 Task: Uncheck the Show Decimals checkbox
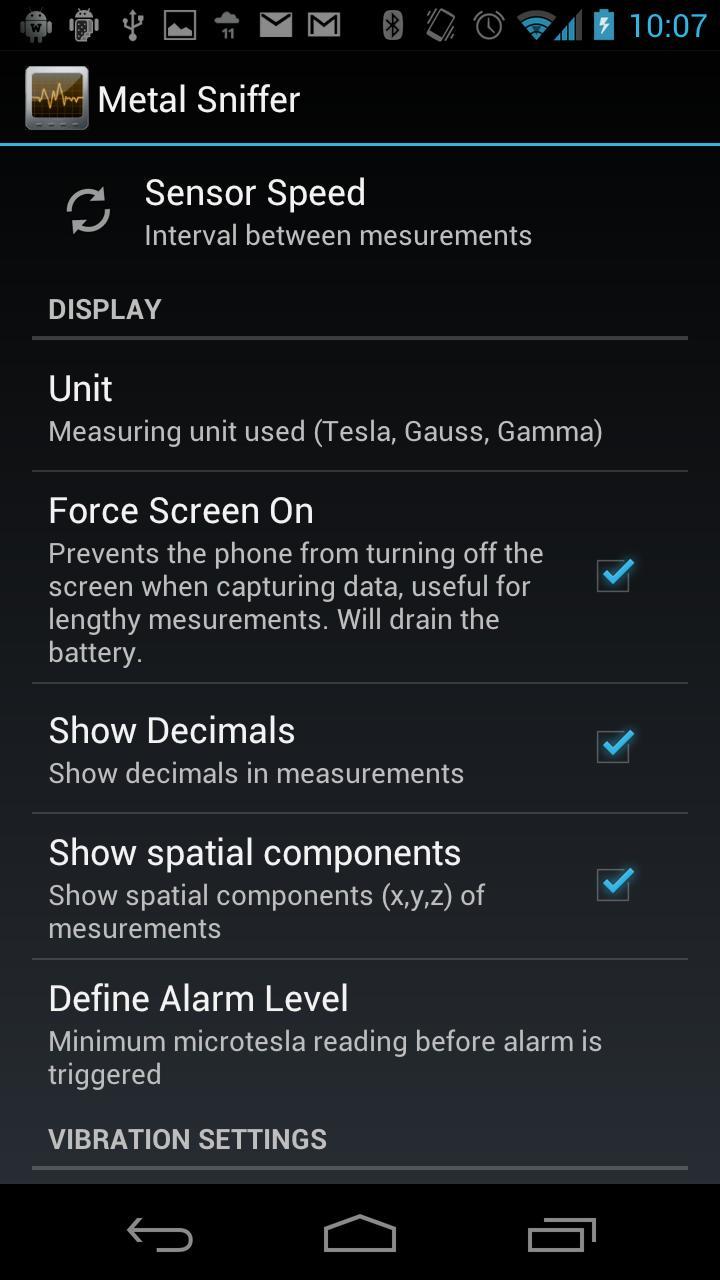613,746
